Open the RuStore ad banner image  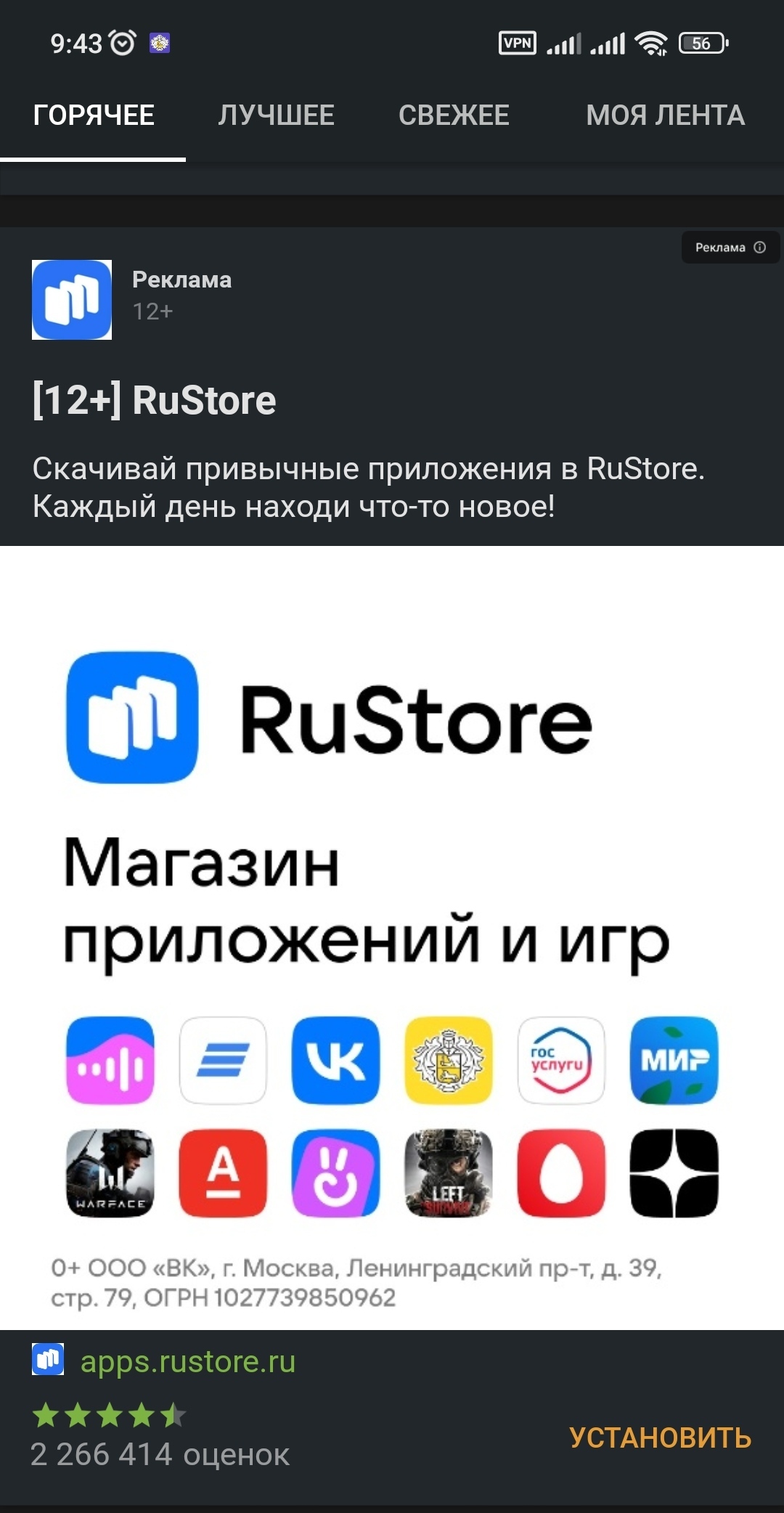(392, 938)
